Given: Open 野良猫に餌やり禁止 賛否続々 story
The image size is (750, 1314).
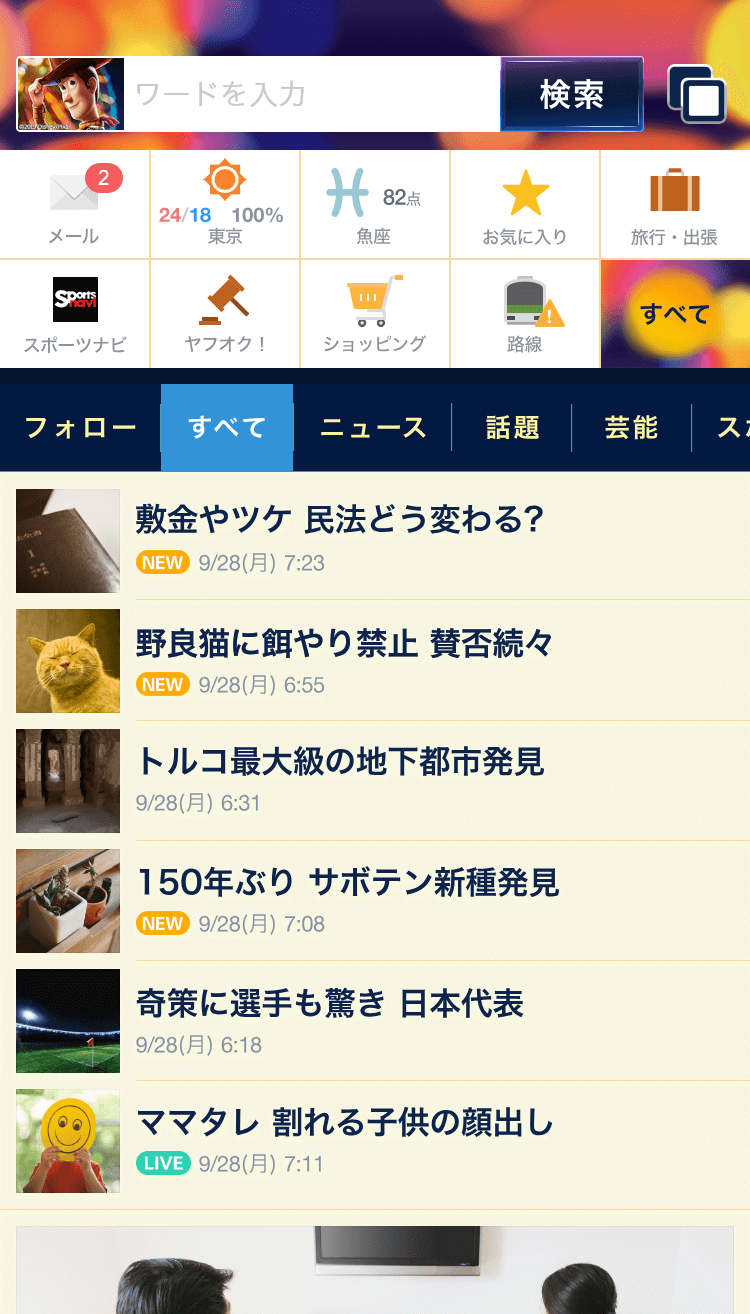Looking at the screenshot, I should click(344, 642).
